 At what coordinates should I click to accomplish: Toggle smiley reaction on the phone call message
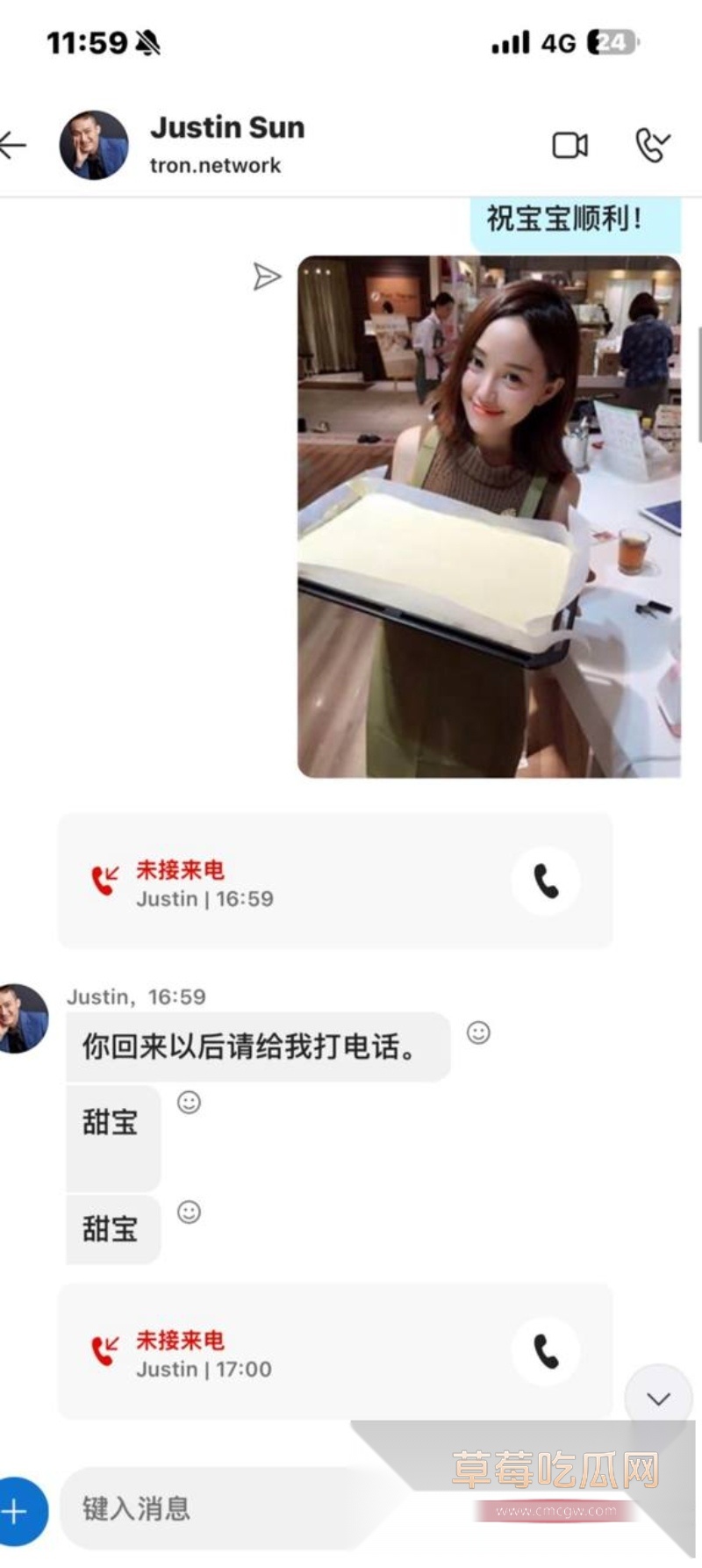click(477, 1035)
